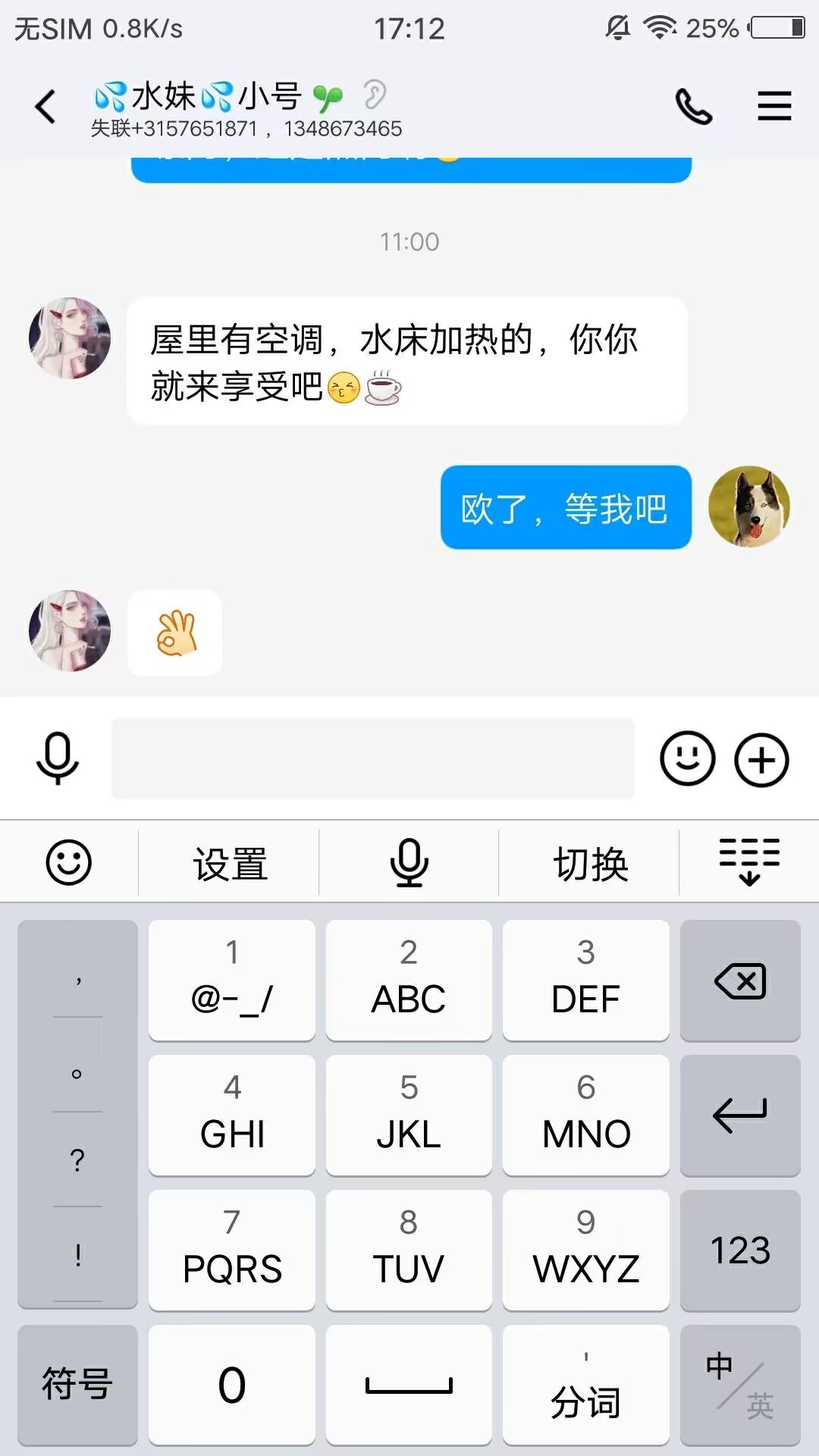Hide the on-screen keyboard

pyautogui.click(x=748, y=863)
